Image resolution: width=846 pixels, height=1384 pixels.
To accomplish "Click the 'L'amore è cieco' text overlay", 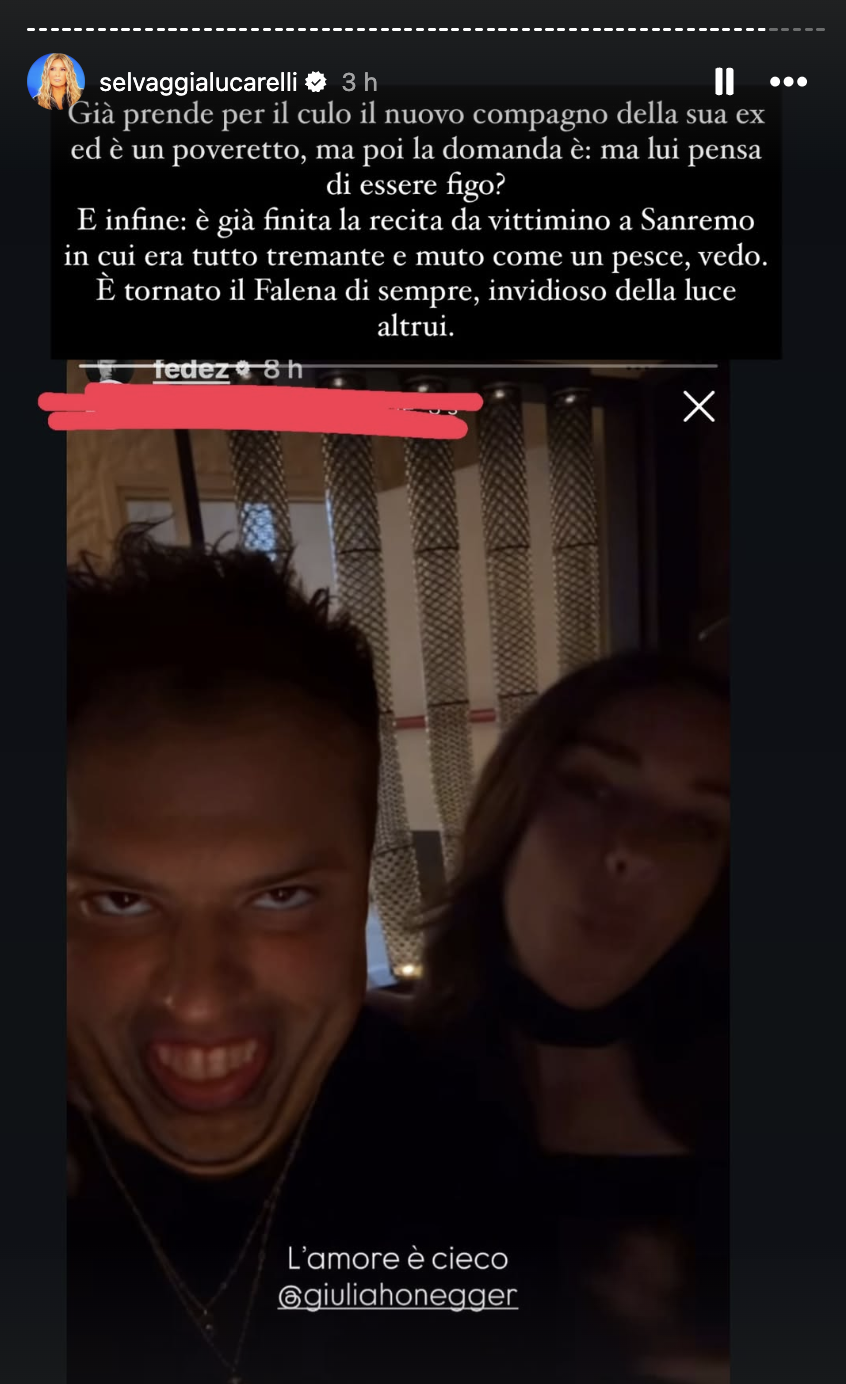I will 397,1260.
